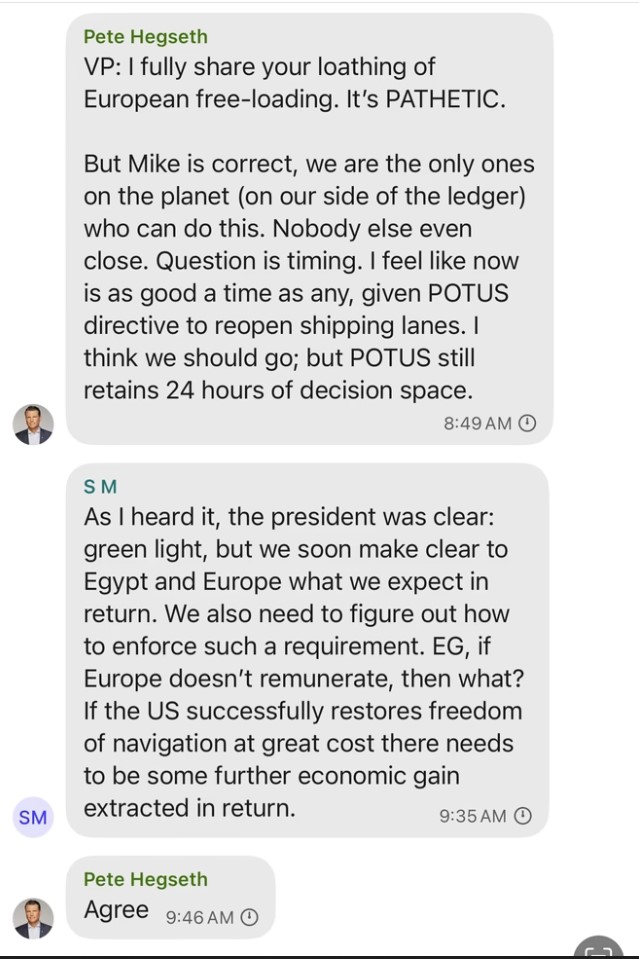
Task: Tap Pete Hegseth's avatar next to "Agree"
Action: (x=33, y=918)
